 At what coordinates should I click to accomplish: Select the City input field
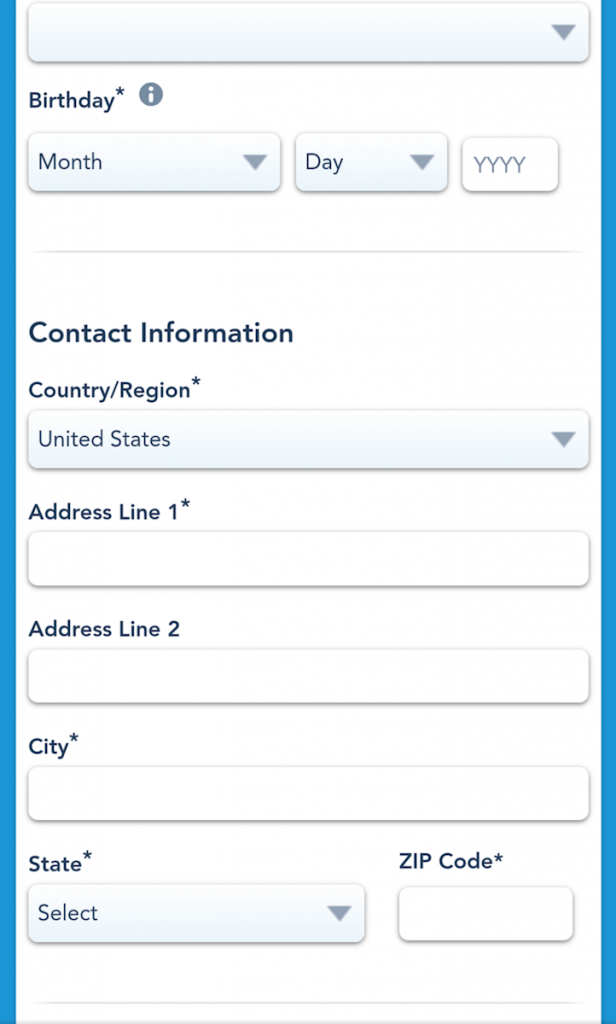[x=308, y=793]
